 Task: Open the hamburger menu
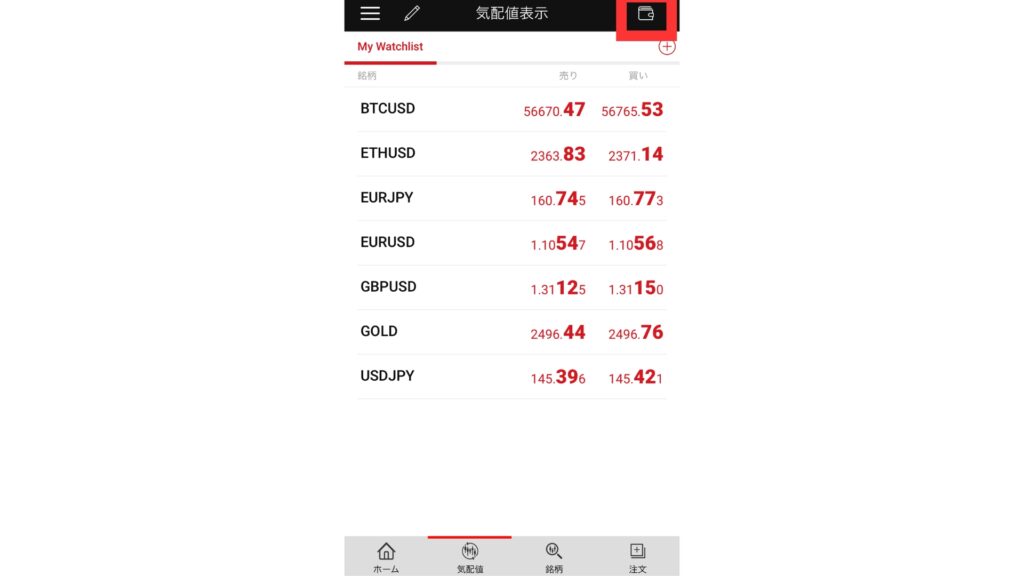pyautogui.click(x=370, y=14)
